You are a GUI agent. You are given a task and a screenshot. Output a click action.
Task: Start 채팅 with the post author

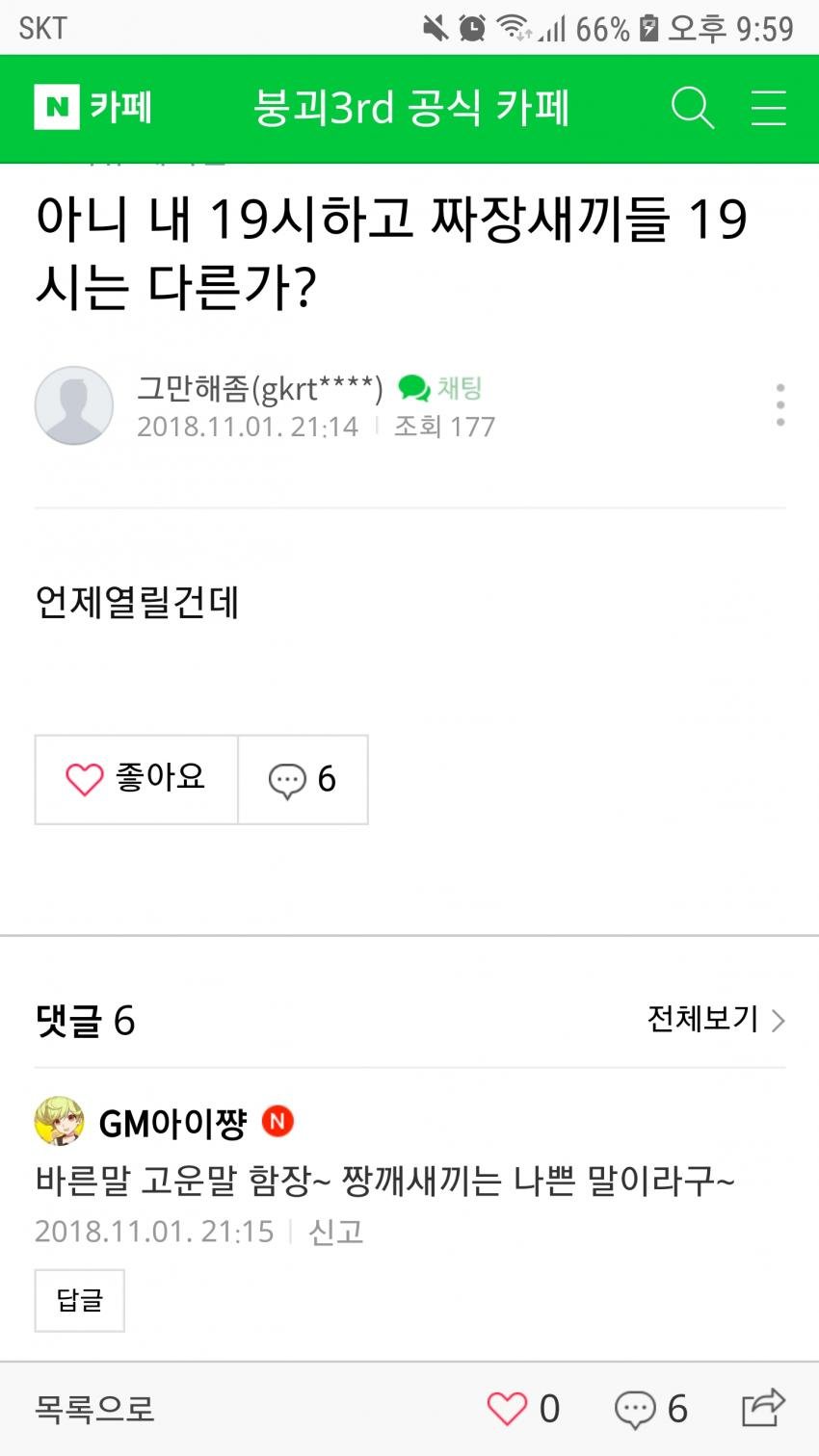coord(440,388)
